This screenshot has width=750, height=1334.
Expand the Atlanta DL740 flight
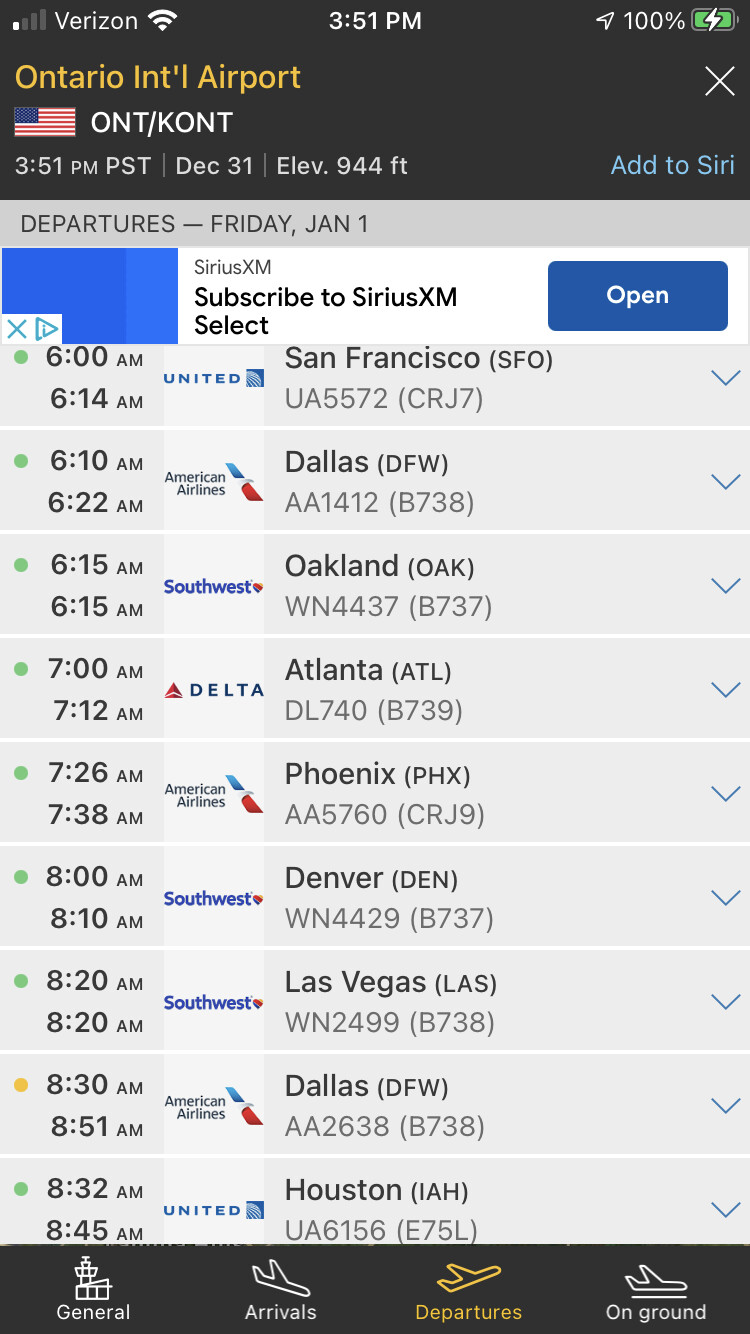(x=724, y=690)
